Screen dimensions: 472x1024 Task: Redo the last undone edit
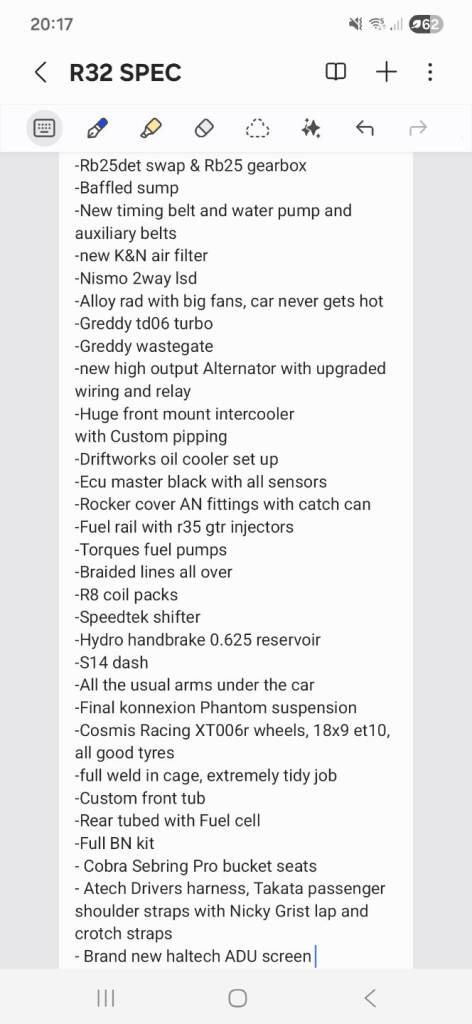coord(418,128)
